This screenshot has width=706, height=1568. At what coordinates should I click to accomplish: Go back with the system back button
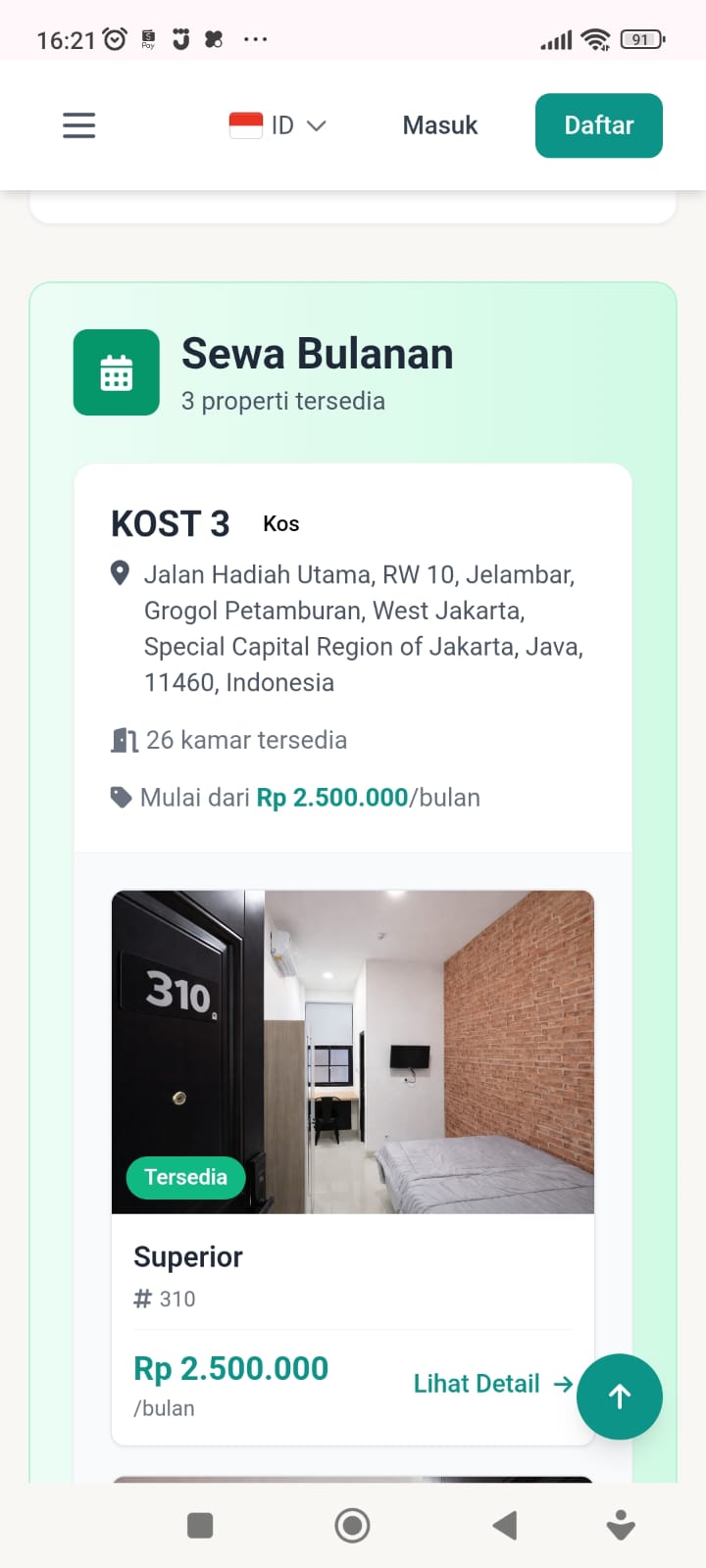(505, 1525)
